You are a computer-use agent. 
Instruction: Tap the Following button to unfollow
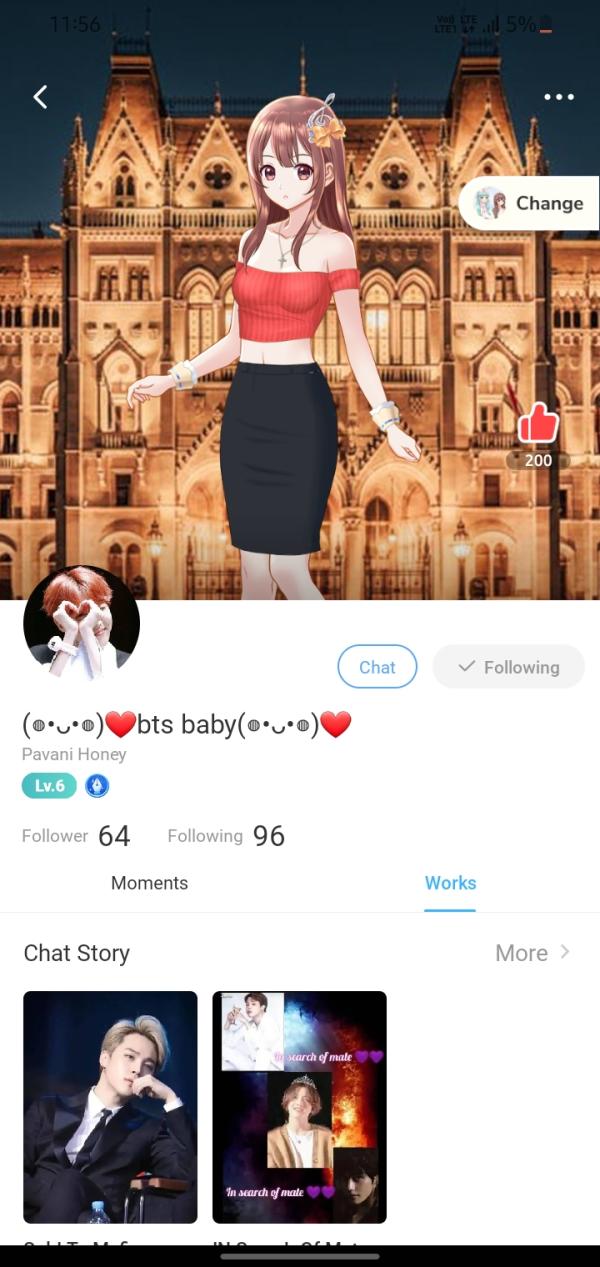(508, 667)
